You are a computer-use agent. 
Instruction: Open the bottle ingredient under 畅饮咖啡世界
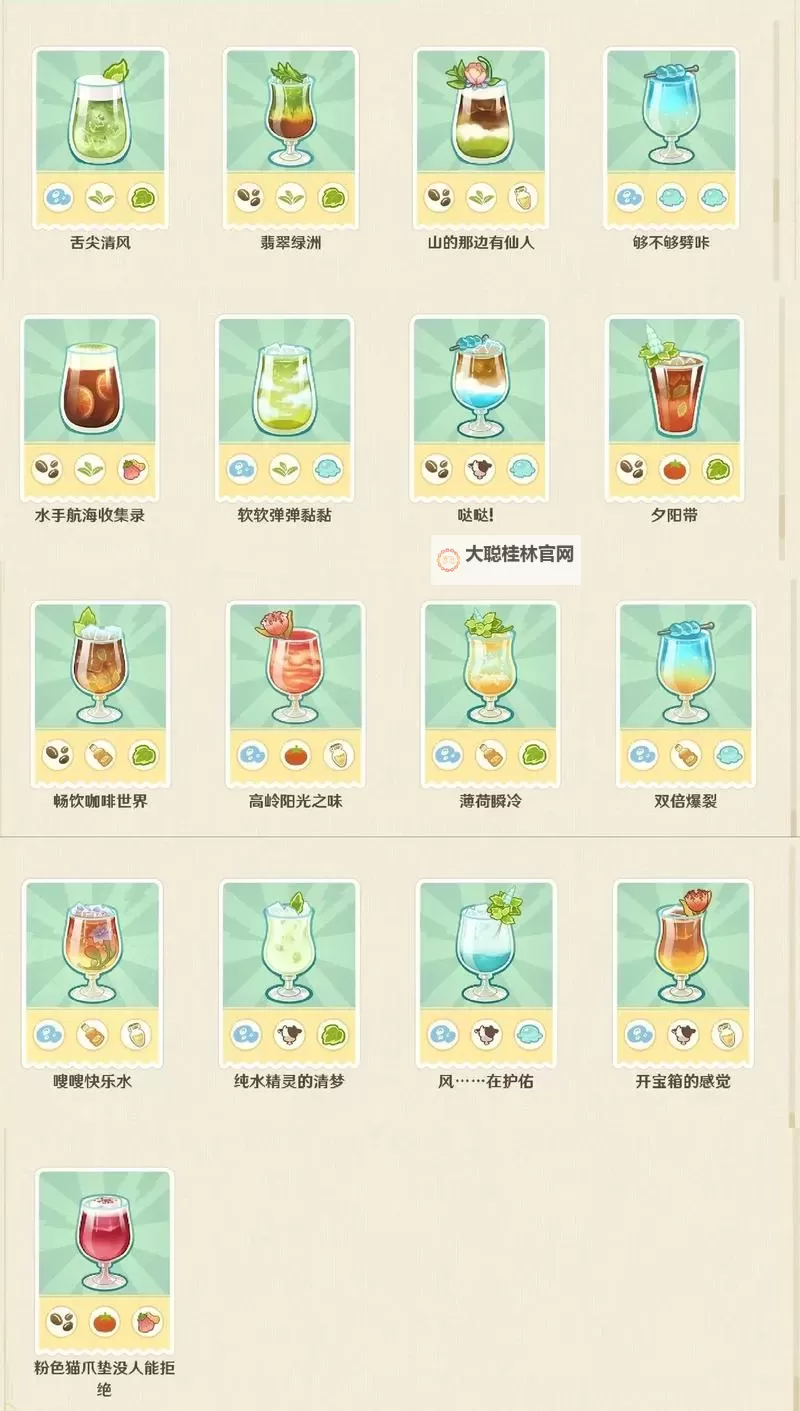pyautogui.click(x=100, y=755)
